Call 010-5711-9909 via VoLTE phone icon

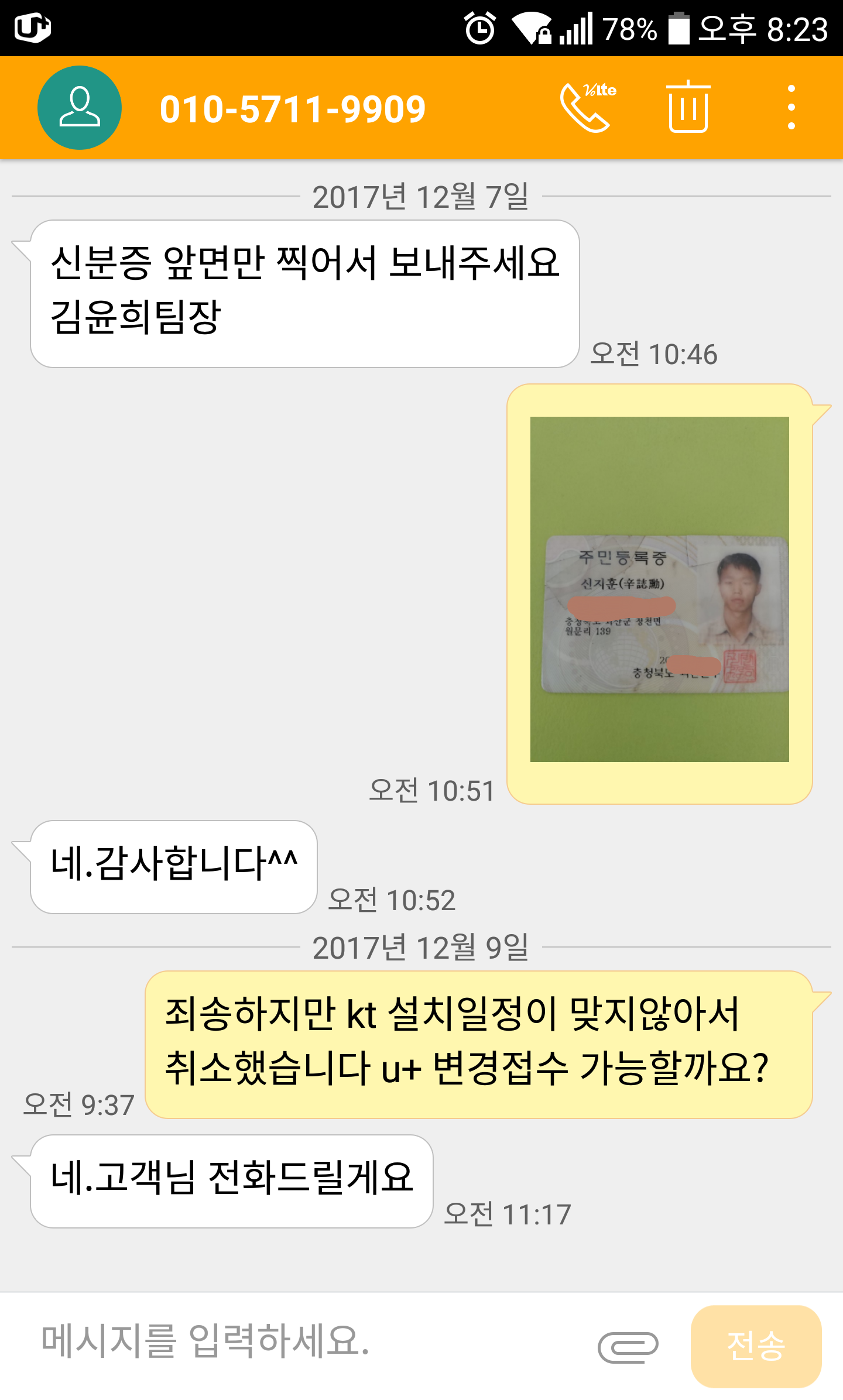pyautogui.click(x=587, y=108)
